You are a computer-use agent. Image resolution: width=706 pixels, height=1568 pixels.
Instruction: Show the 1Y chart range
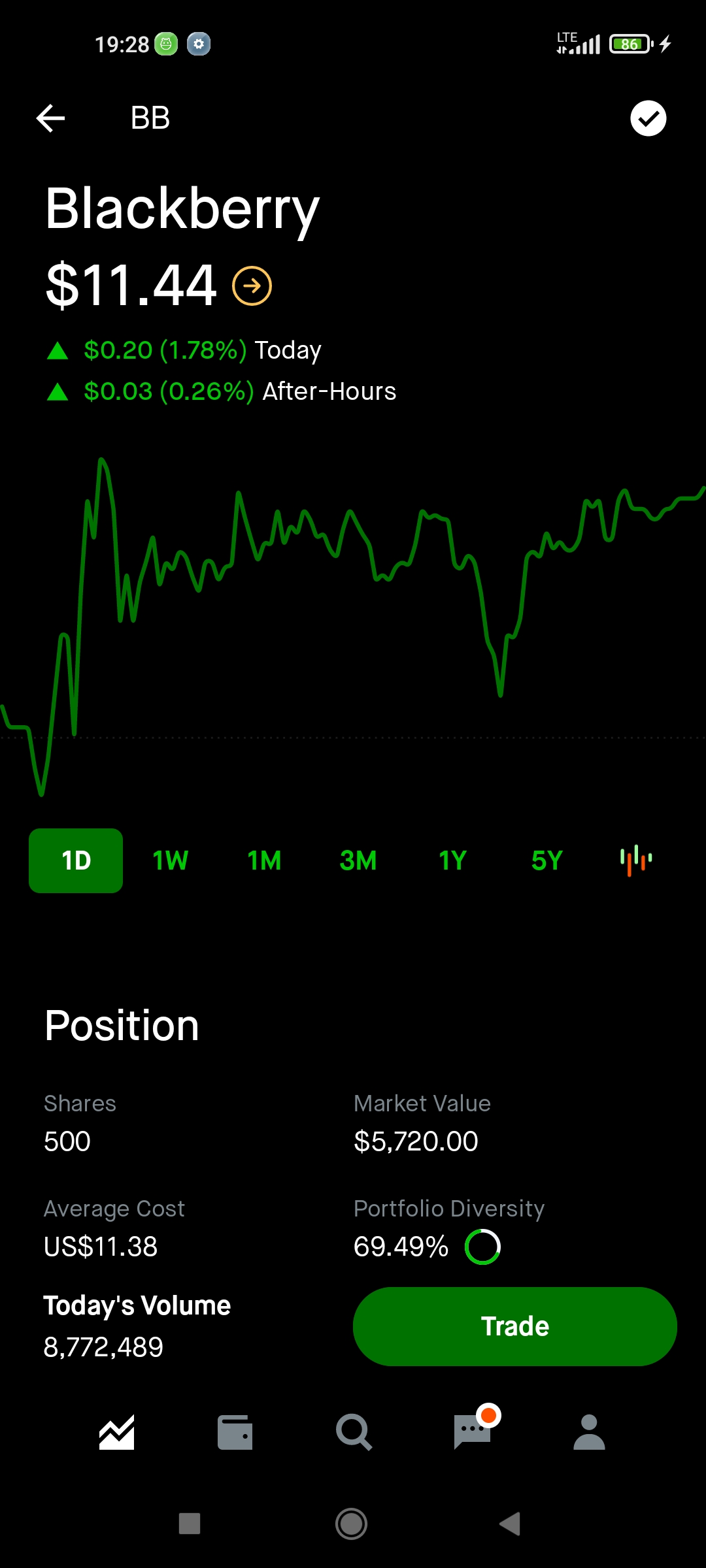click(x=452, y=860)
